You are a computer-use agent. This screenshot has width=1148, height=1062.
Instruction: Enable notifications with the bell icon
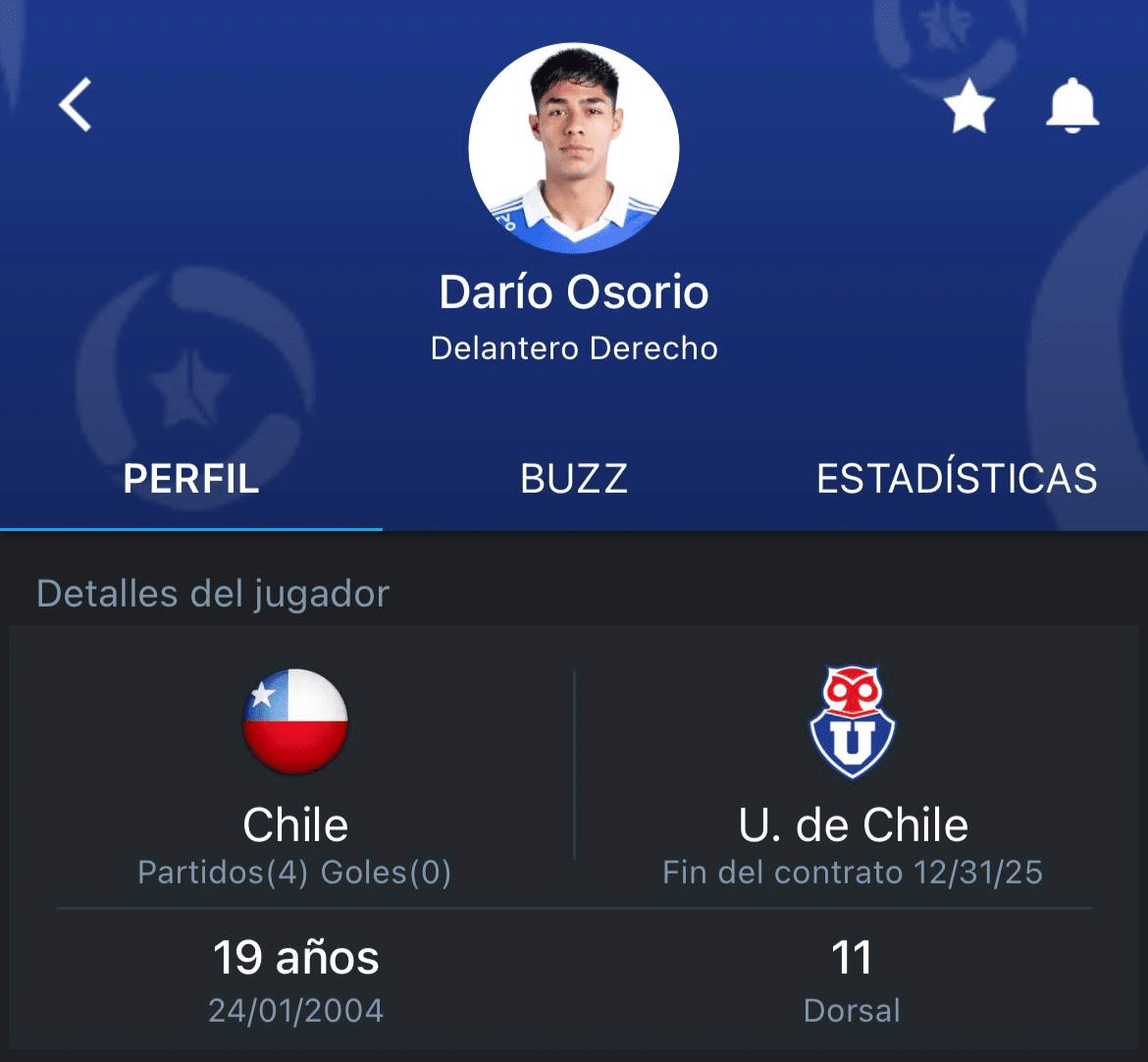point(1071,106)
